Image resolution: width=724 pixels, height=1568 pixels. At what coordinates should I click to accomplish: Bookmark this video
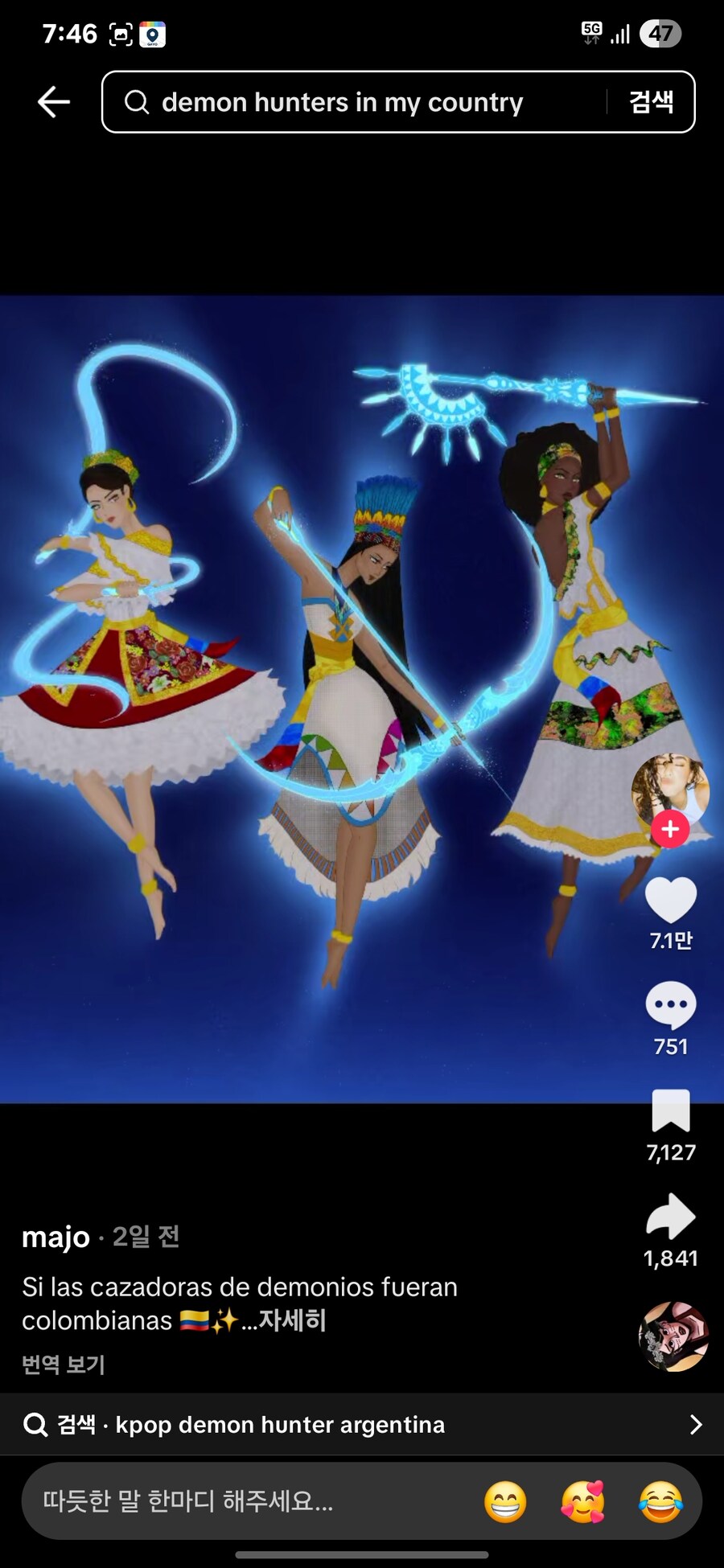pyautogui.click(x=670, y=1111)
